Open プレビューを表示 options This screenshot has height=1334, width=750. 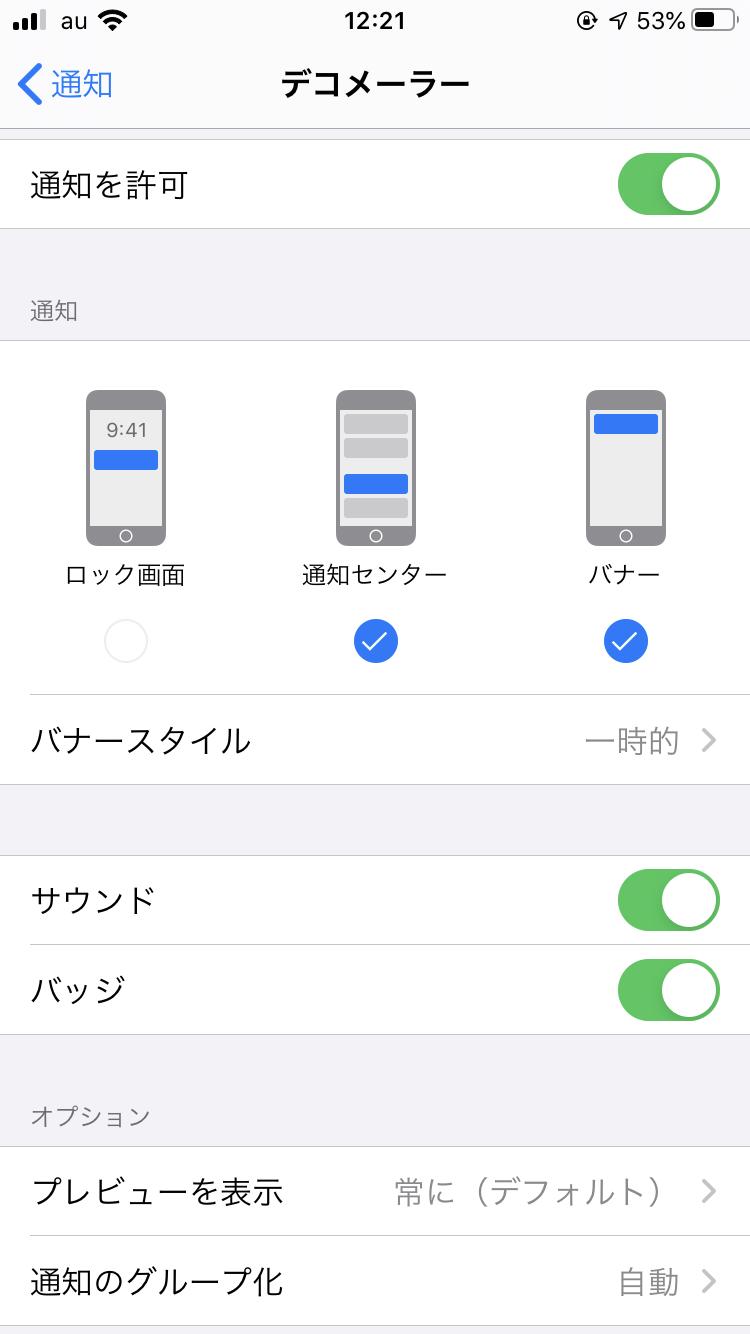pos(375,1191)
